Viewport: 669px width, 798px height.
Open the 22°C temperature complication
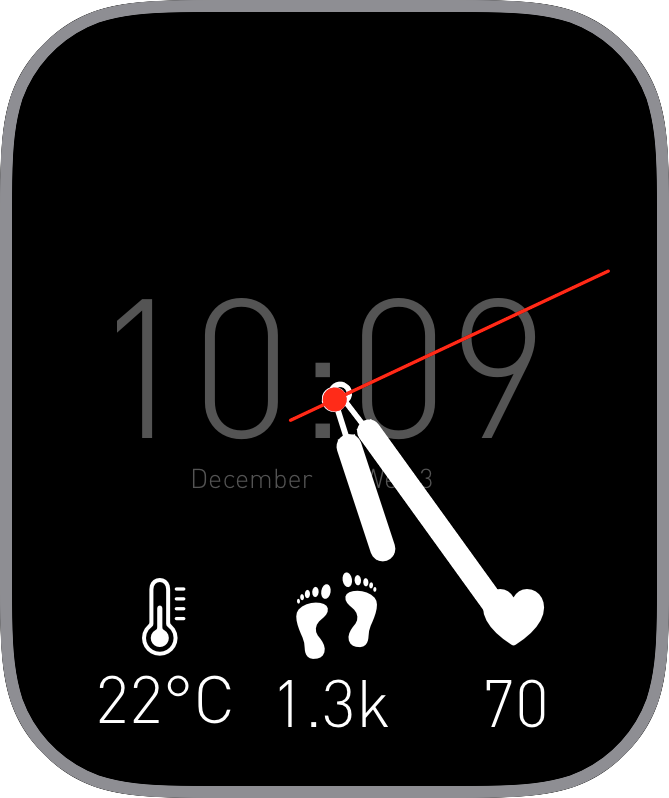pos(164,657)
